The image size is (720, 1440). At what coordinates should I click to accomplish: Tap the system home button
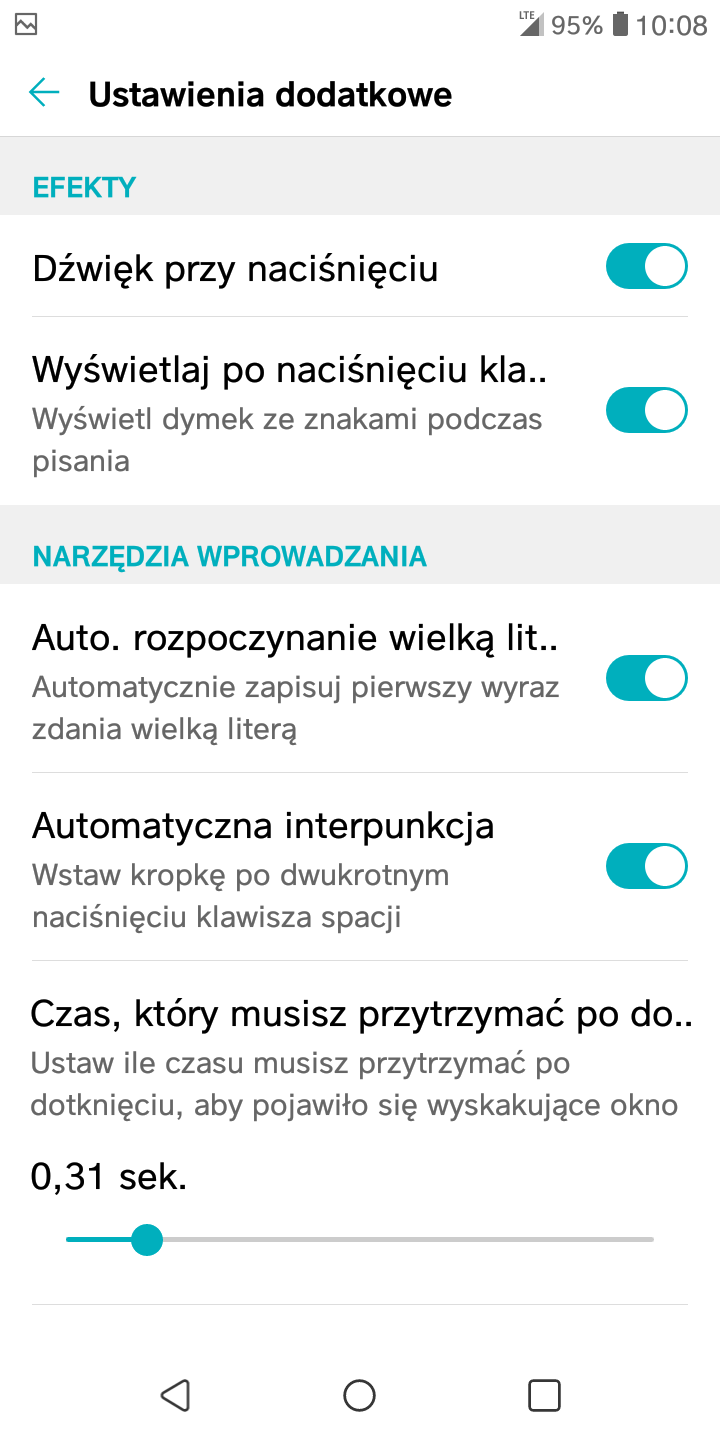(359, 1395)
